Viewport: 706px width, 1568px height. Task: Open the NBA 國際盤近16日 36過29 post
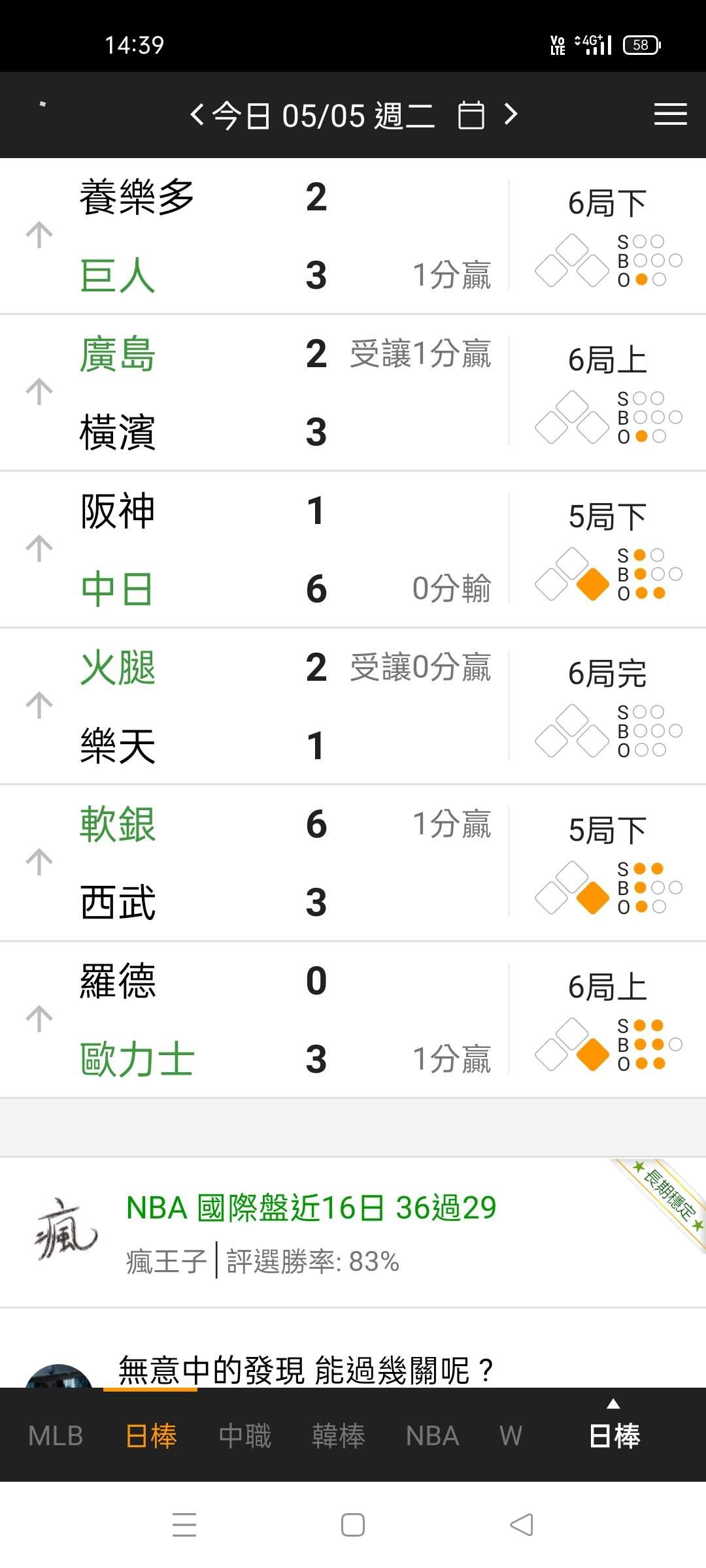click(x=353, y=1232)
